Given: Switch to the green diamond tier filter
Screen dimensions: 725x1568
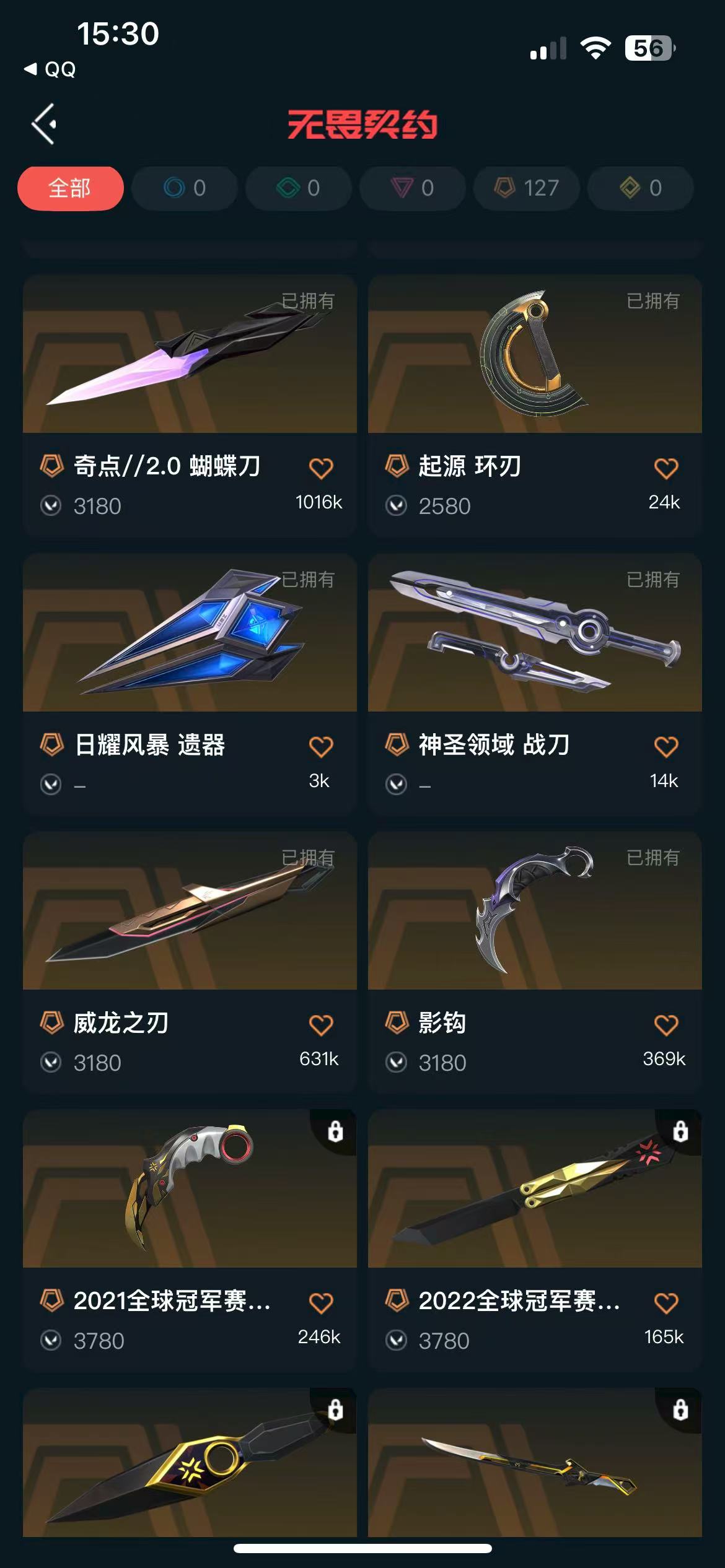Looking at the screenshot, I should tap(299, 188).
